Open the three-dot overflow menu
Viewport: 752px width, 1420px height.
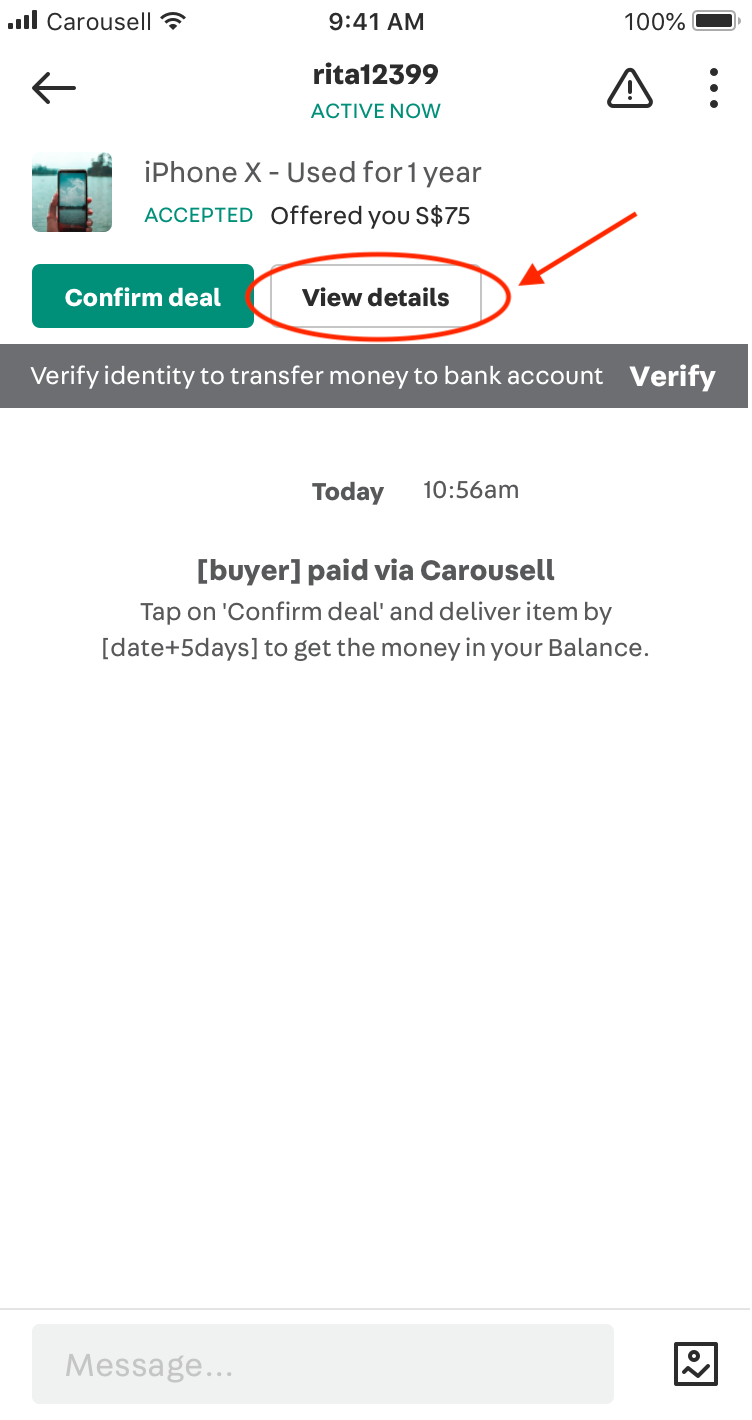pyautogui.click(x=714, y=88)
